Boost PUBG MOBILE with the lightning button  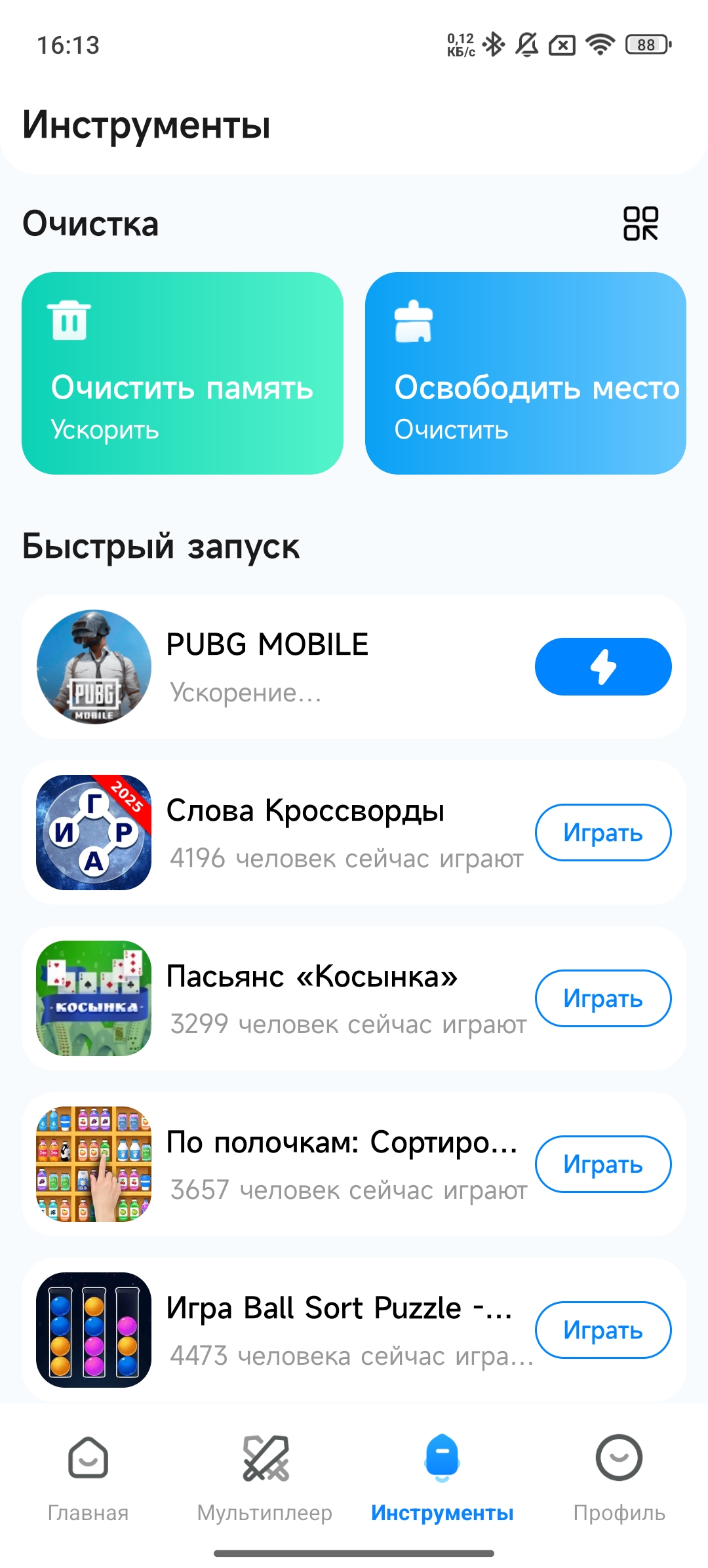click(x=602, y=667)
